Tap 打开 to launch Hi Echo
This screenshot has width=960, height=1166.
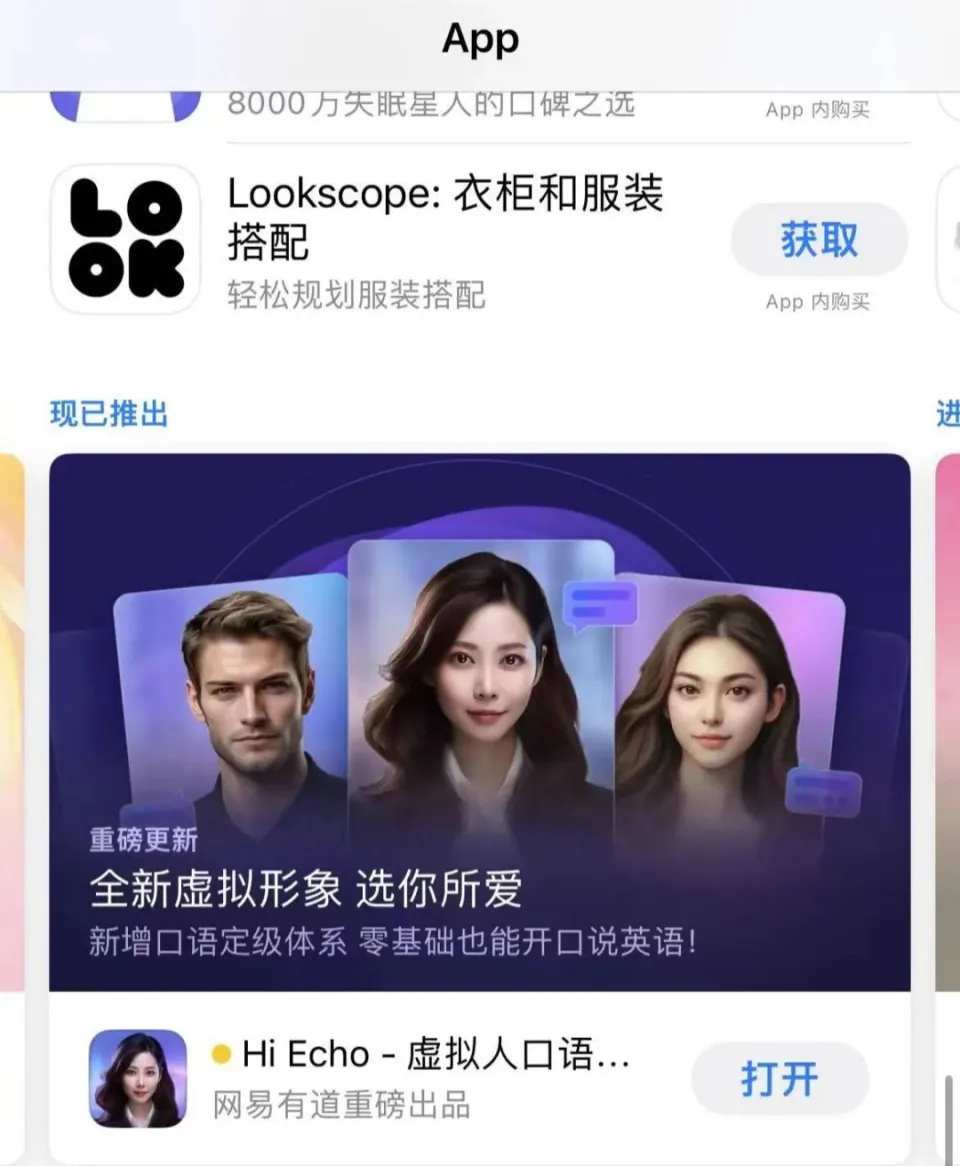[779, 1079]
